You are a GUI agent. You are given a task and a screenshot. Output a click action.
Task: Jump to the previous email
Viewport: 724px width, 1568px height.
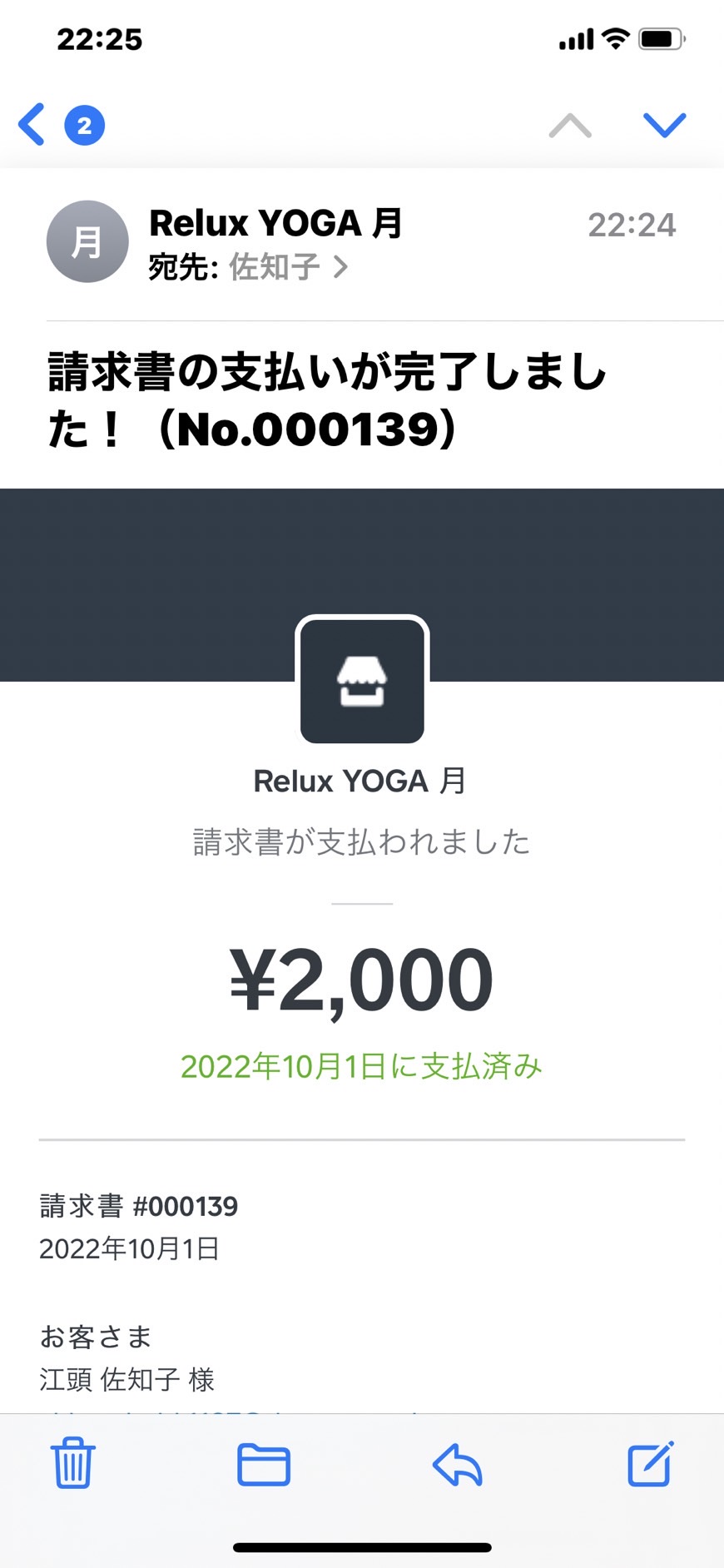[x=570, y=126]
